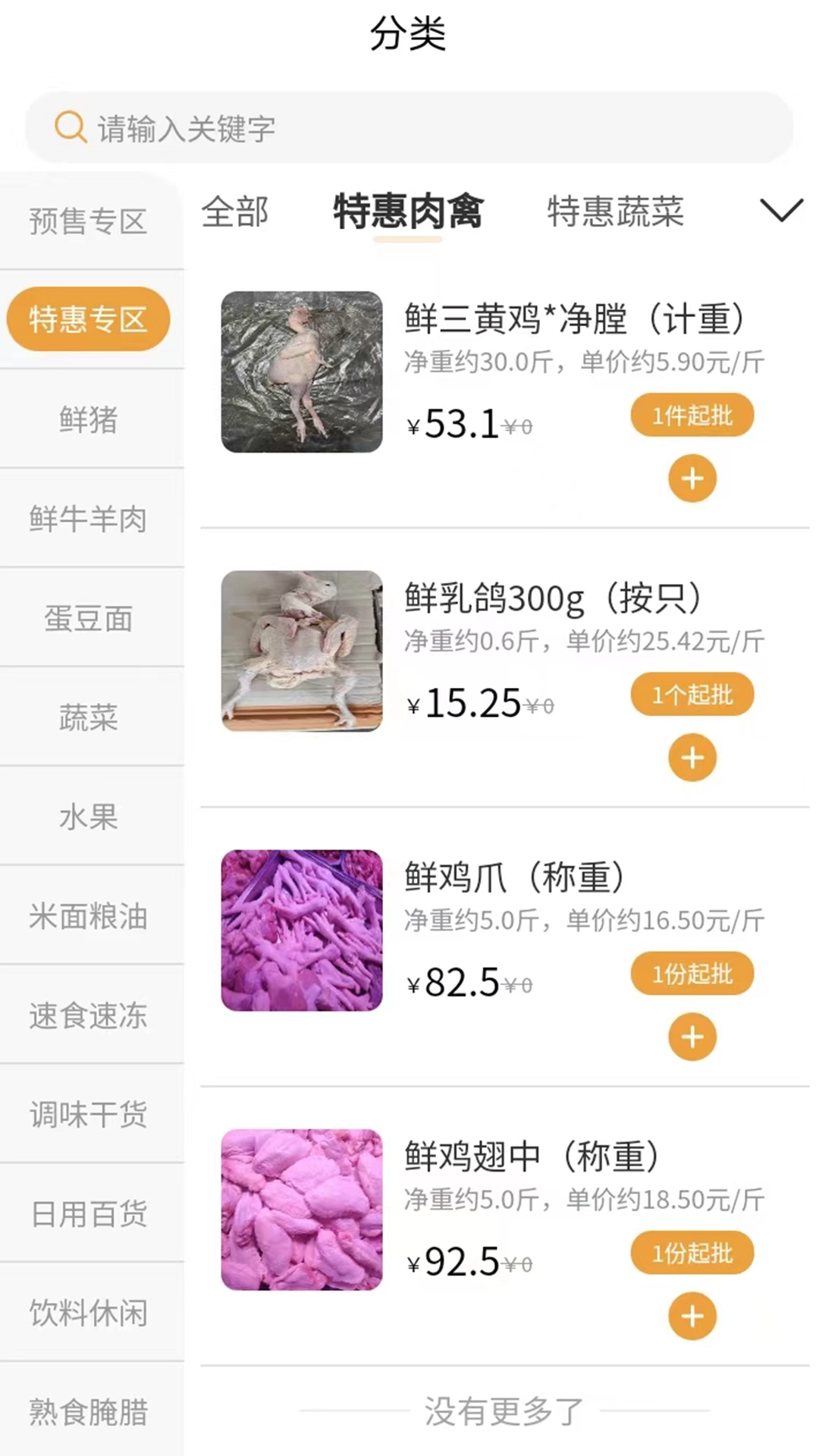Switch to the 特惠蔬菜 tab
This screenshot has width=819, height=1456.
(613, 213)
